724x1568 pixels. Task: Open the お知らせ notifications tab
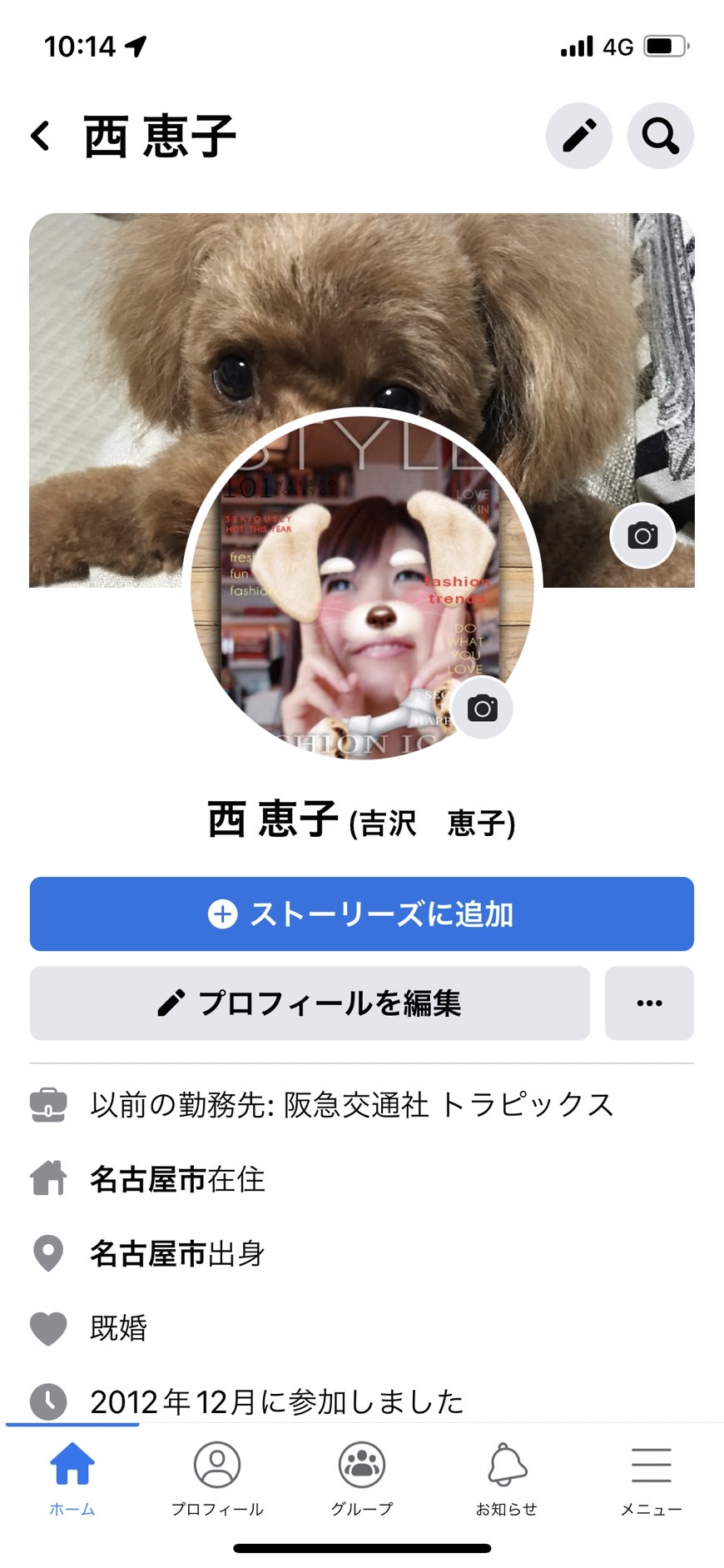(507, 1479)
